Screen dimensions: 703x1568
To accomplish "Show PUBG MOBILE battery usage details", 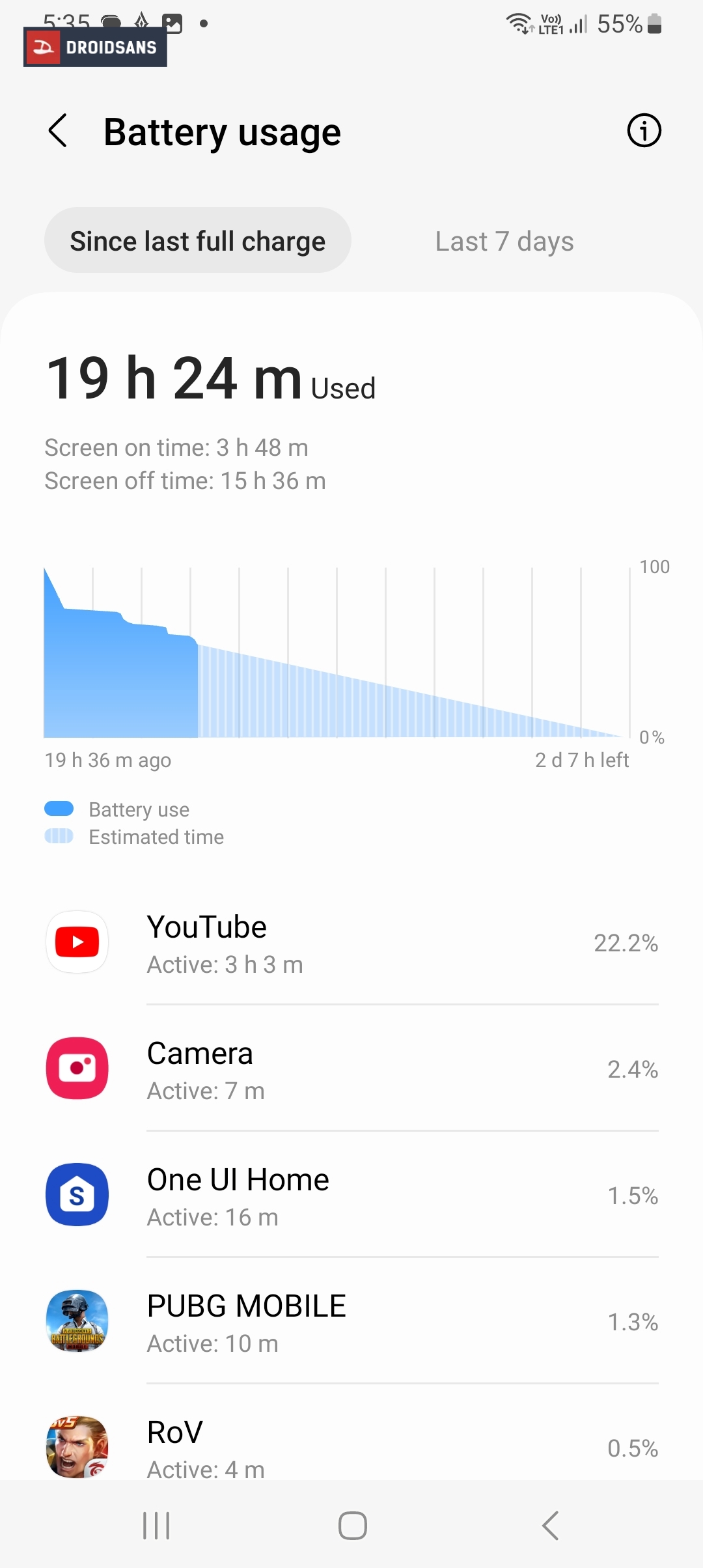I will (351, 1321).
